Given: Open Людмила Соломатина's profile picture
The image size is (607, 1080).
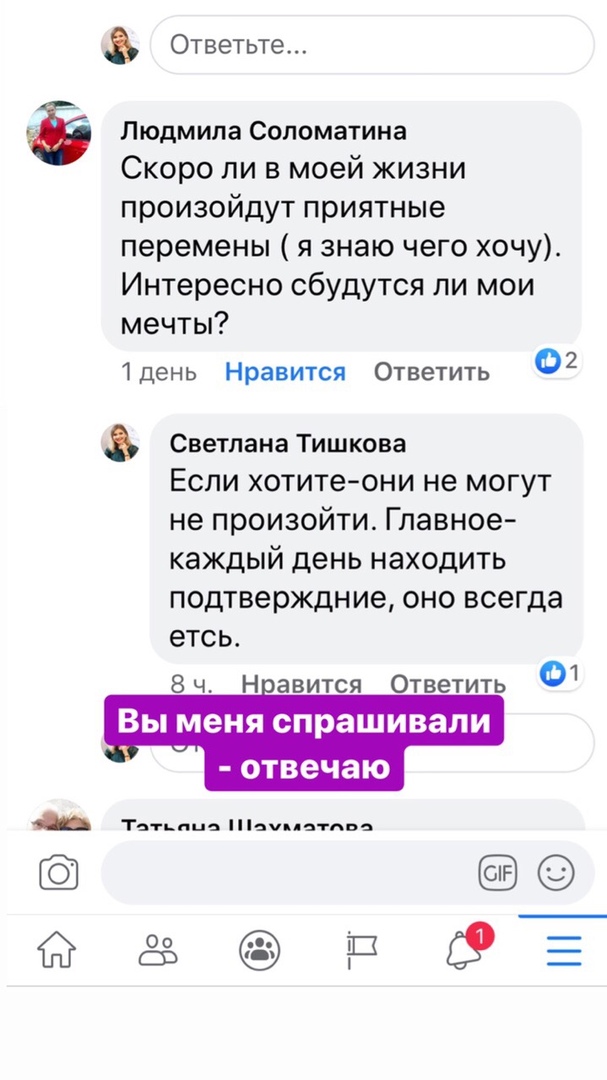Looking at the screenshot, I should click(59, 132).
